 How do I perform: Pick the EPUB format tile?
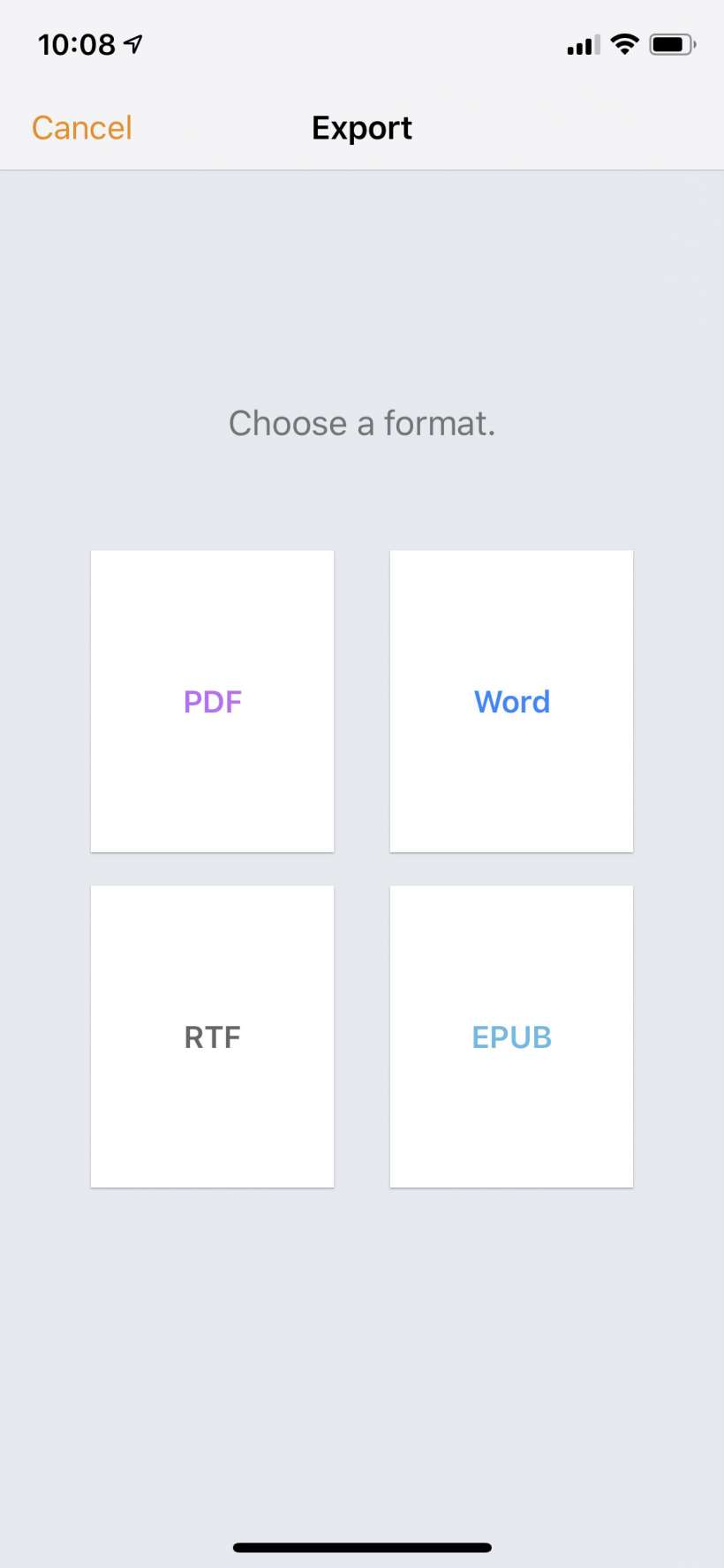tap(511, 1037)
